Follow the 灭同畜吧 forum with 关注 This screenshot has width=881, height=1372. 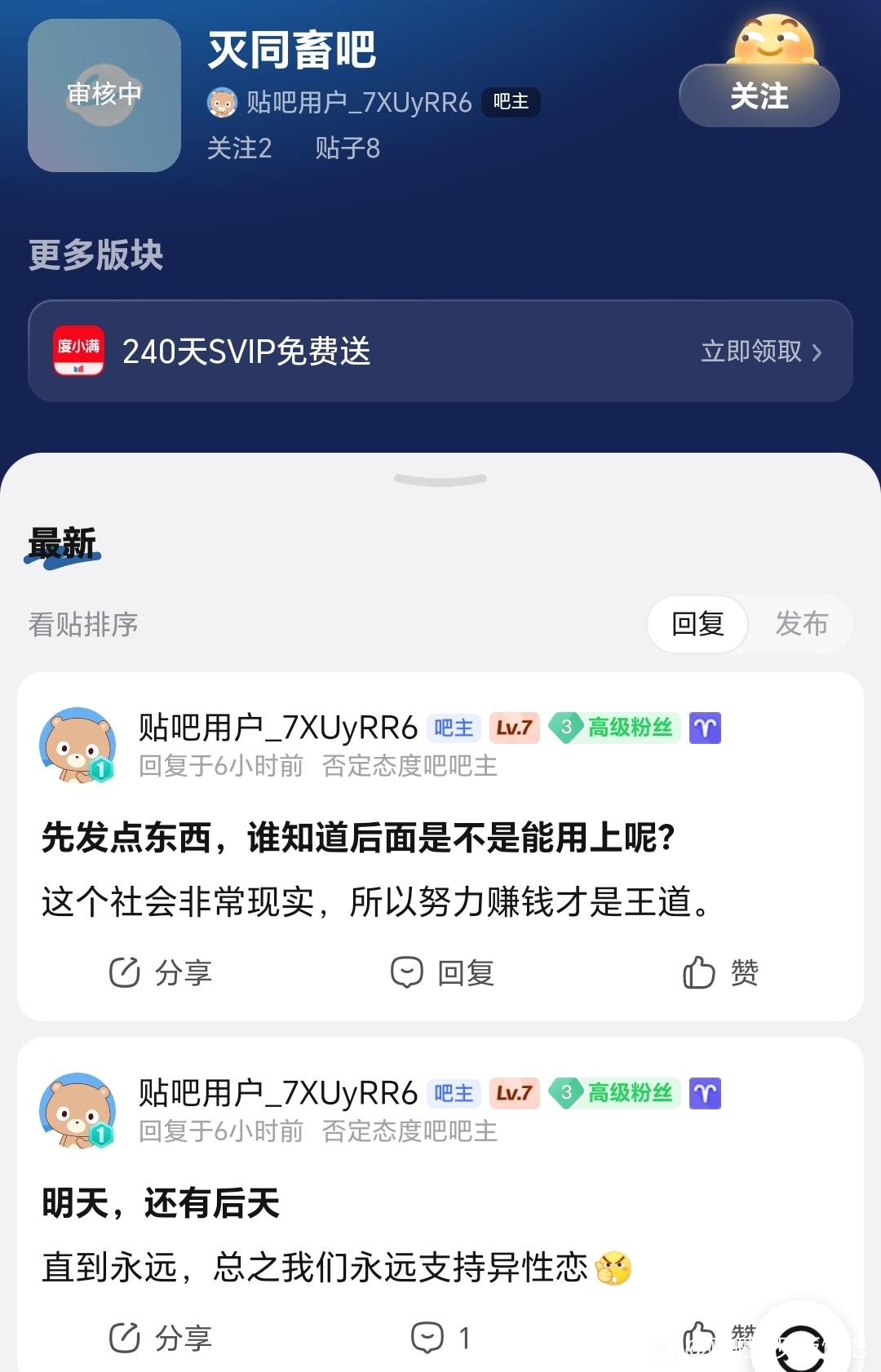click(759, 96)
